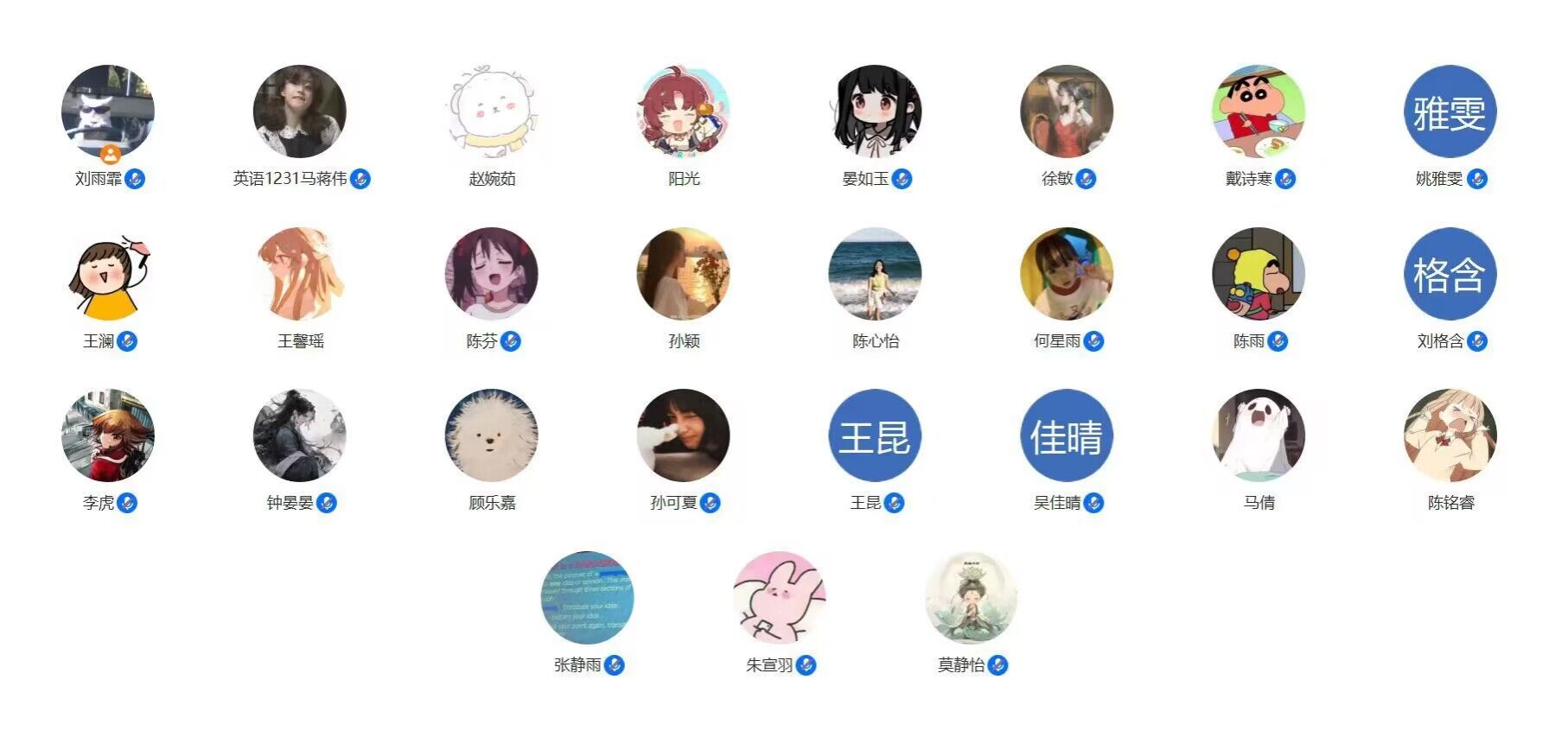The width and height of the screenshot is (1568, 737).
Task: Open 阳光's participant tile
Action: click(x=684, y=111)
